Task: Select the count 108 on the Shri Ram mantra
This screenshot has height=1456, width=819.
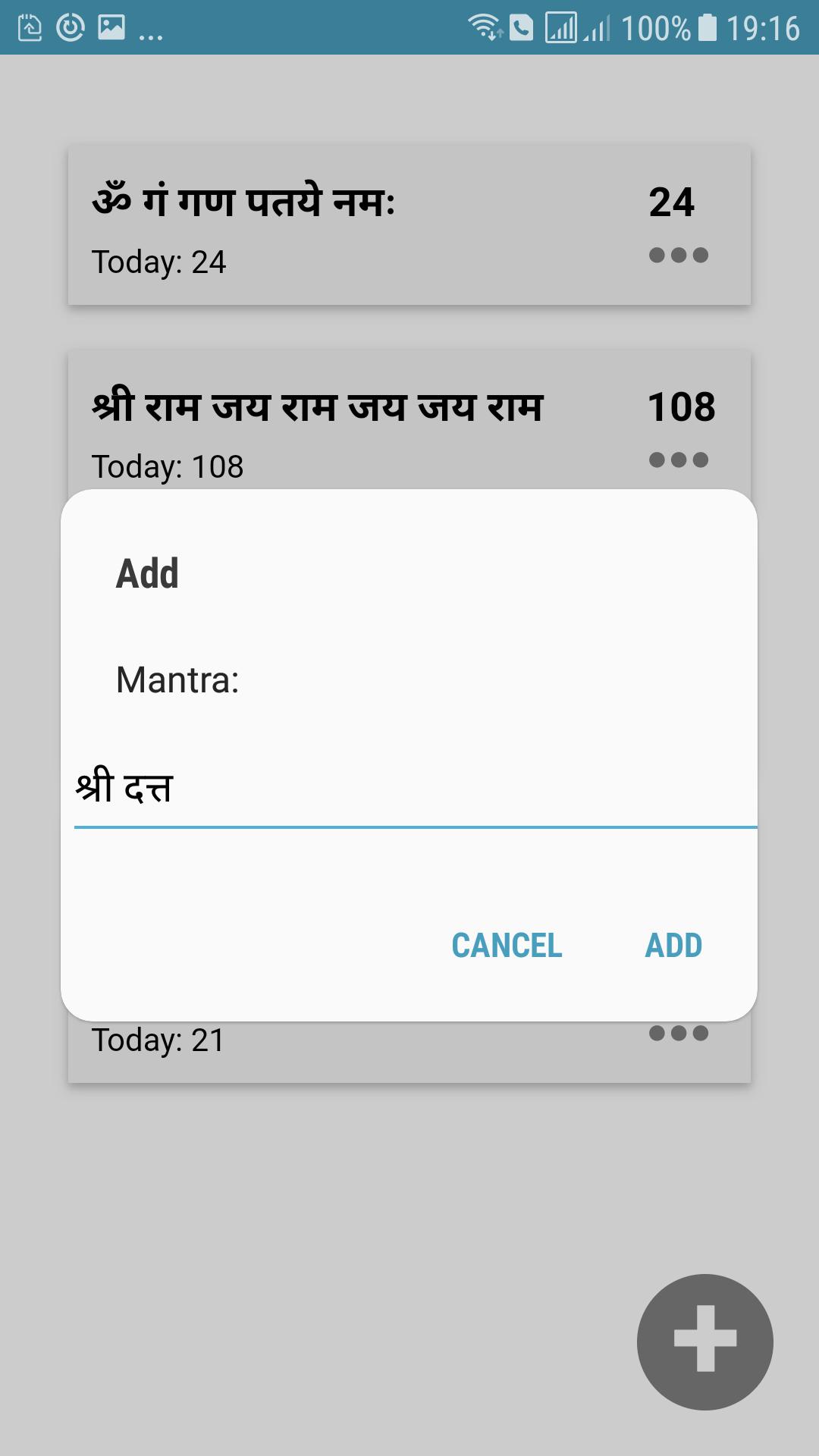Action: pyautogui.click(x=681, y=406)
